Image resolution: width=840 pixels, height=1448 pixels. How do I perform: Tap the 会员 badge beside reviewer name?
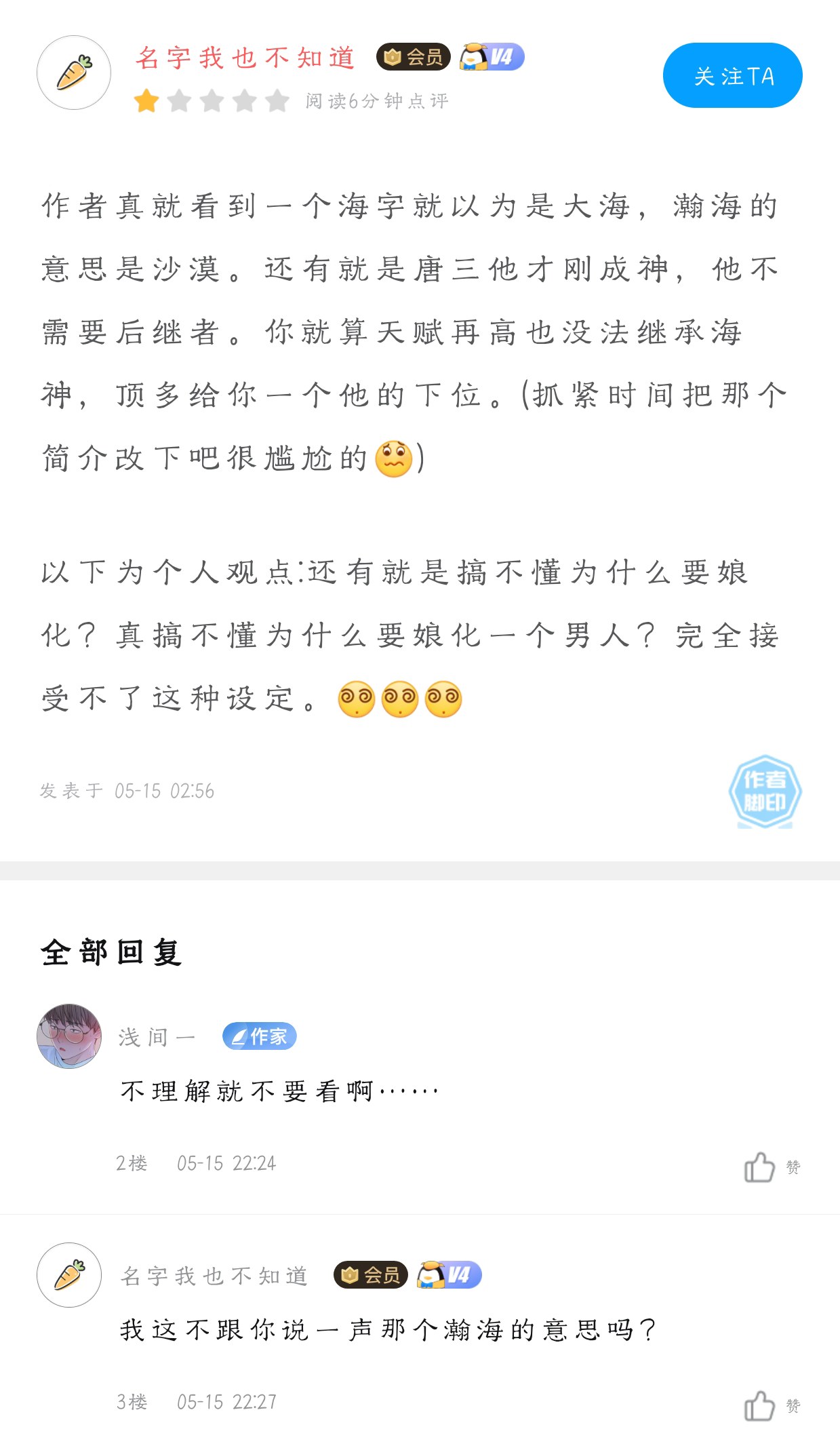point(414,57)
